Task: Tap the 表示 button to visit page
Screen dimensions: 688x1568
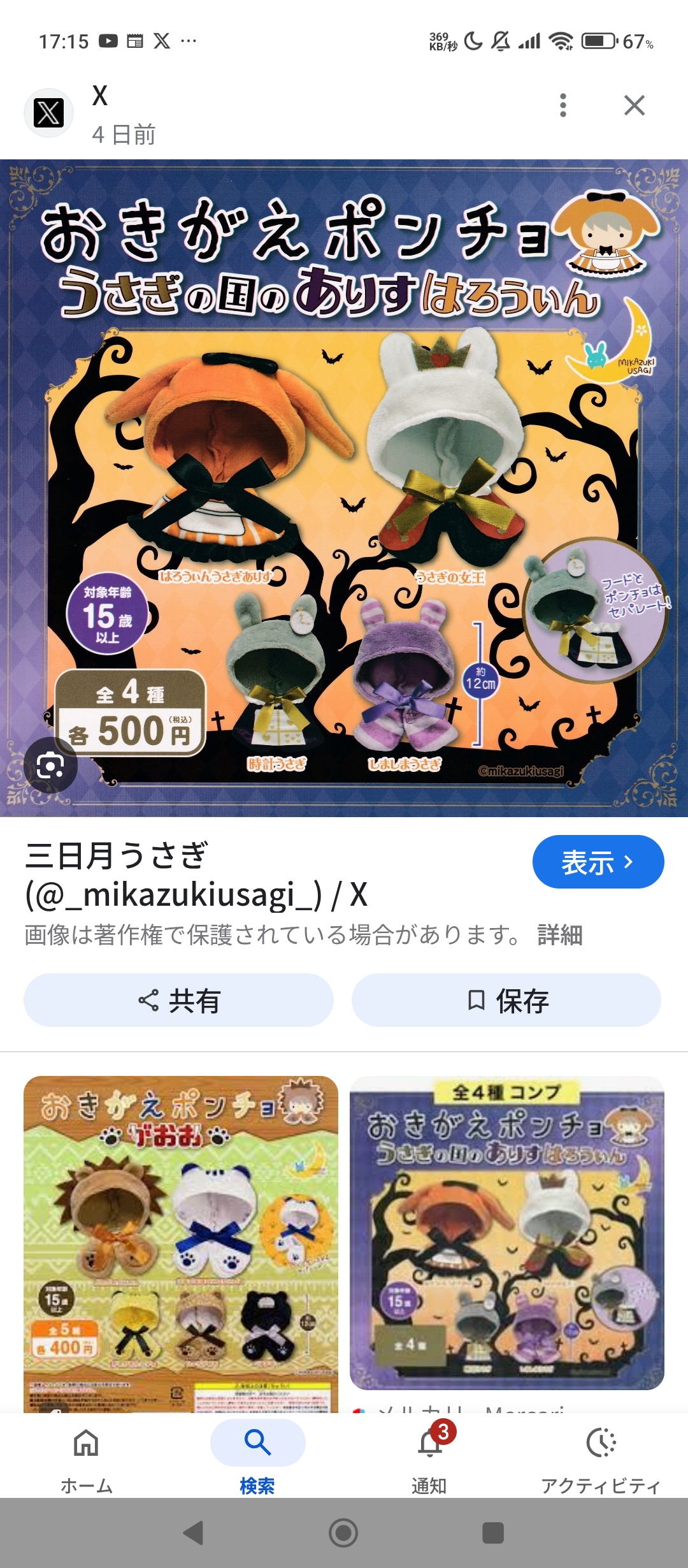Action: pyautogui.click(x=598, y=862)
